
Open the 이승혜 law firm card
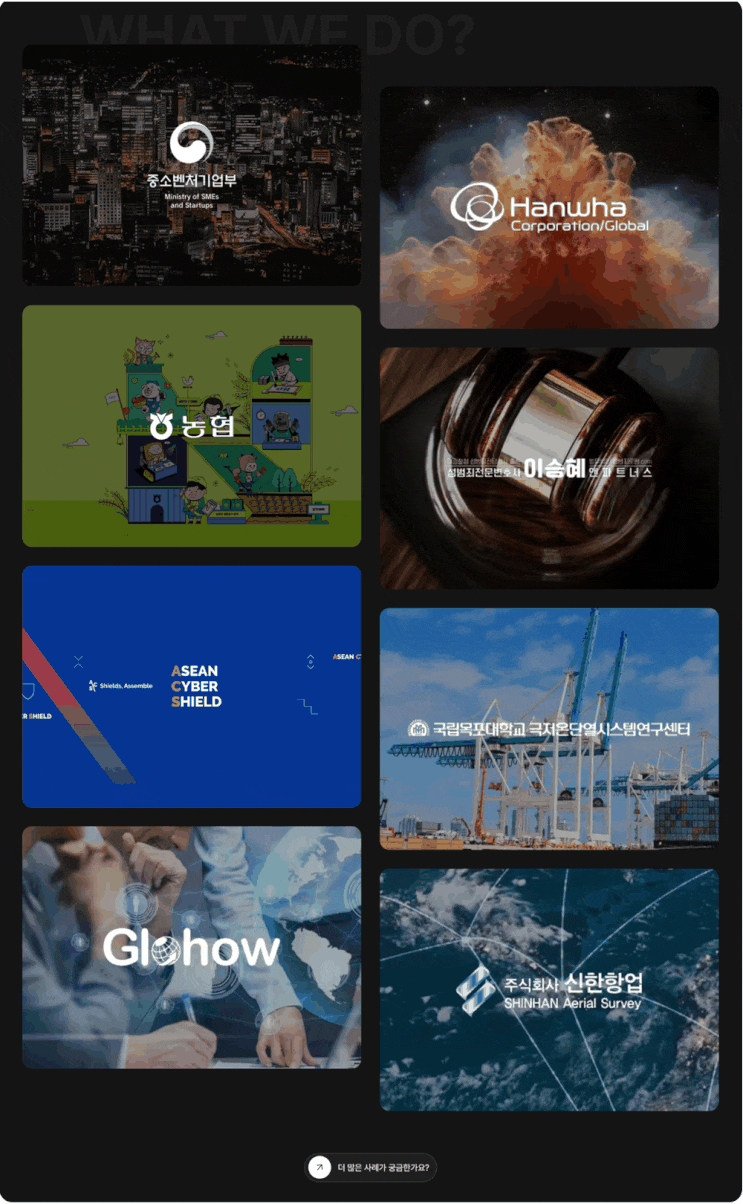click(549, 468)
